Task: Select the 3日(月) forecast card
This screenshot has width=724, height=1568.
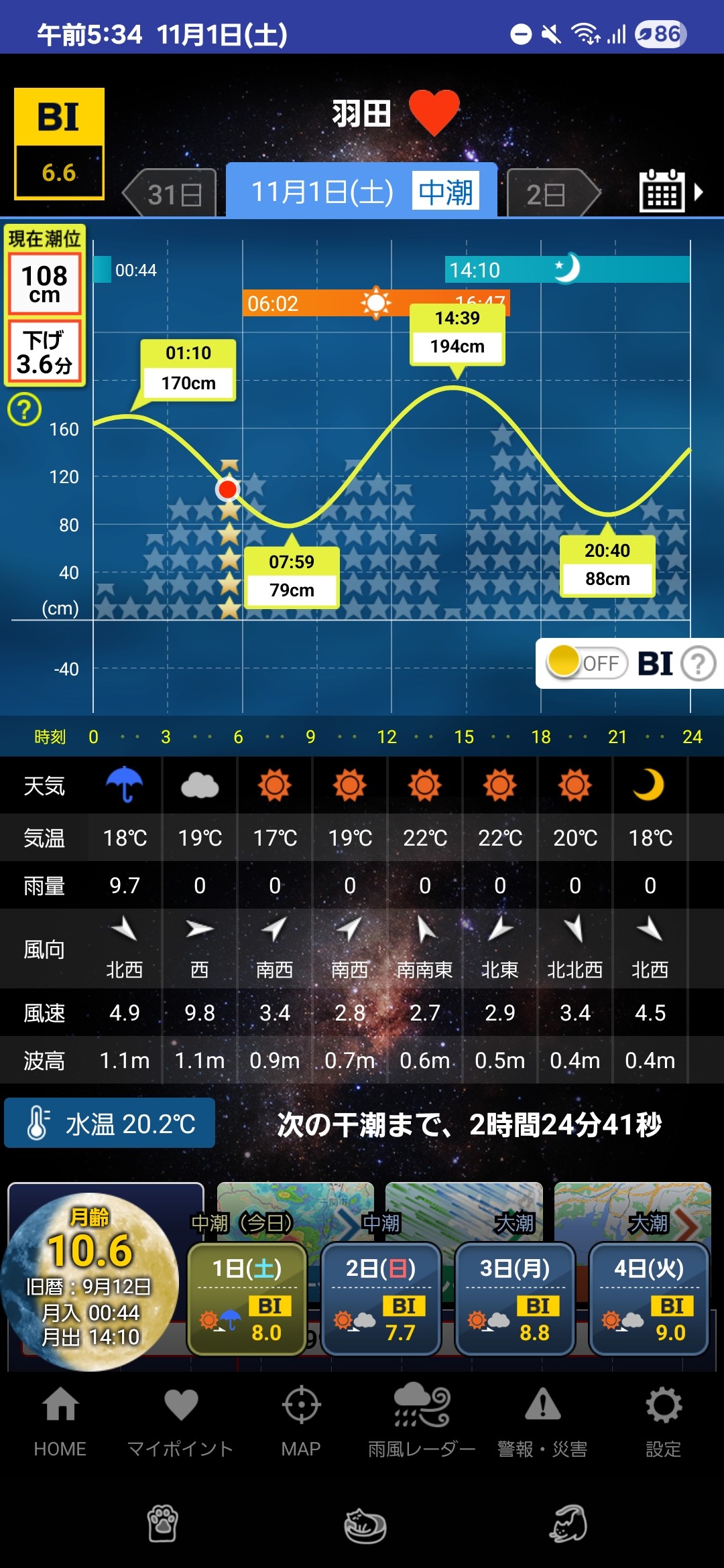Action: [x=515, y=1299]
